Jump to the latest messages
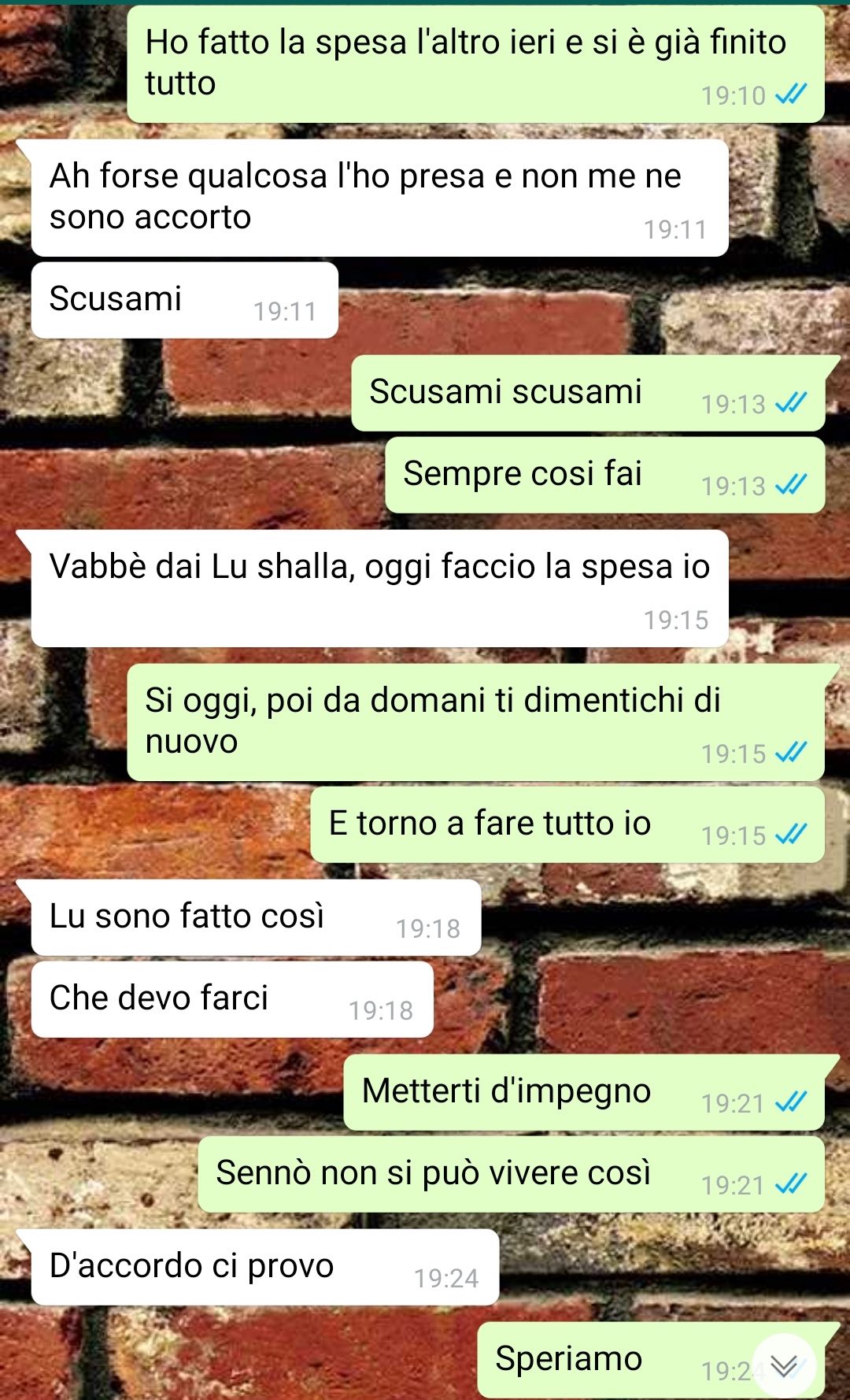 point(783,1365)
